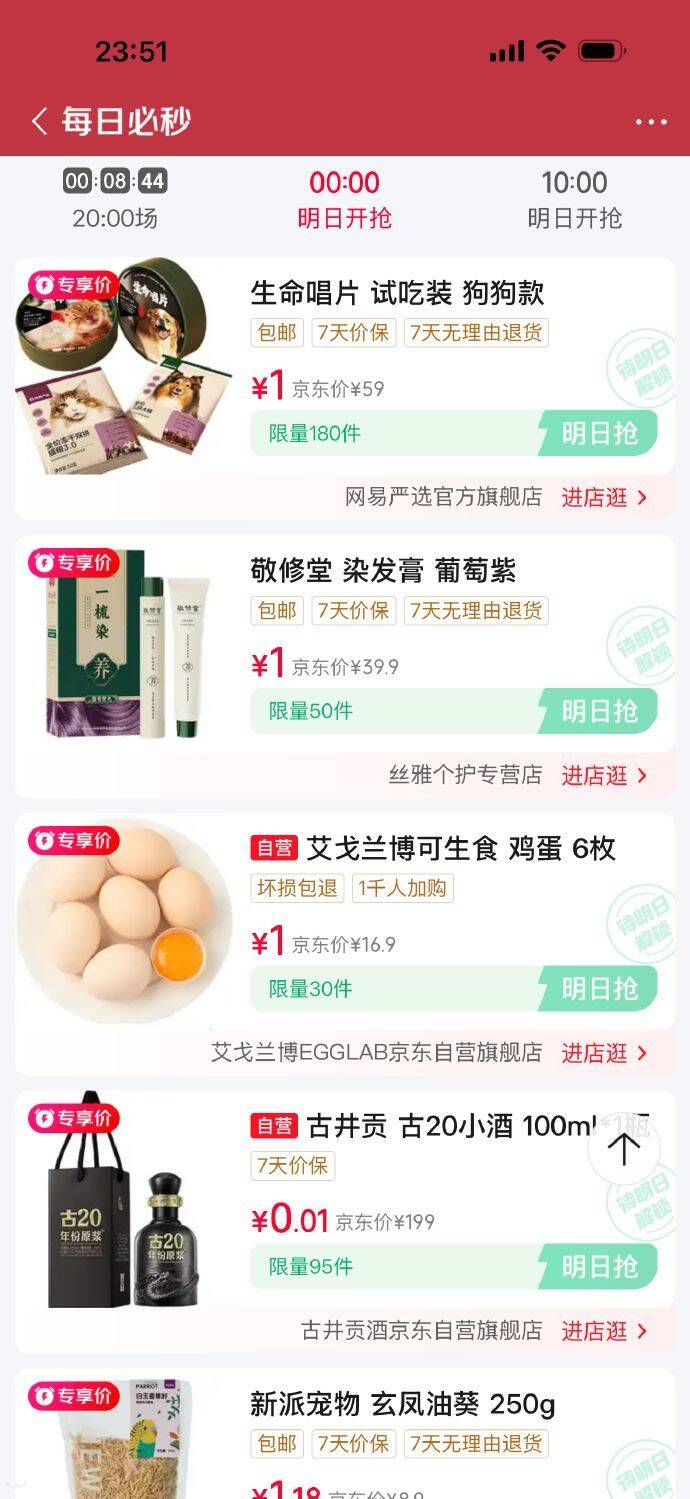Enter 艾戈兰博EGGLAB京东自营旗舰店 via 进店逛

point(603,1053)
